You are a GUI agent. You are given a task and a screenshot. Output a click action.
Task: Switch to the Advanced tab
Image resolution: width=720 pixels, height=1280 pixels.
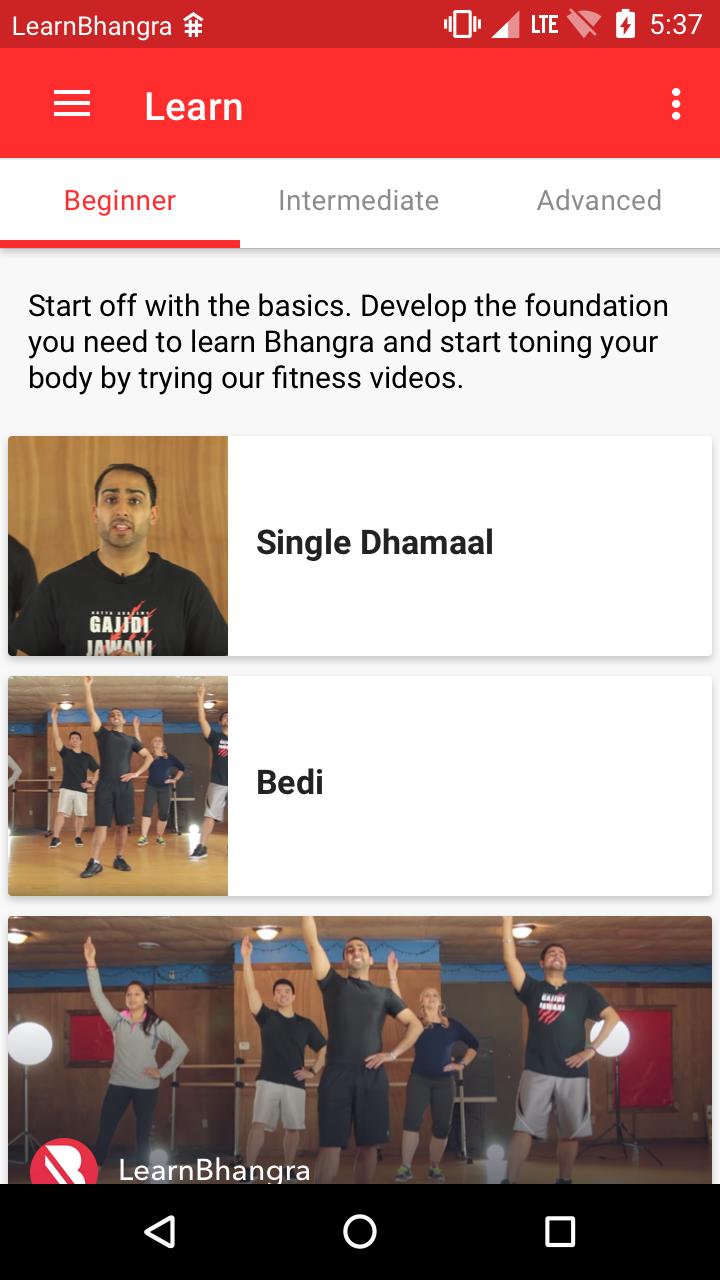click(x=598, y=200)
